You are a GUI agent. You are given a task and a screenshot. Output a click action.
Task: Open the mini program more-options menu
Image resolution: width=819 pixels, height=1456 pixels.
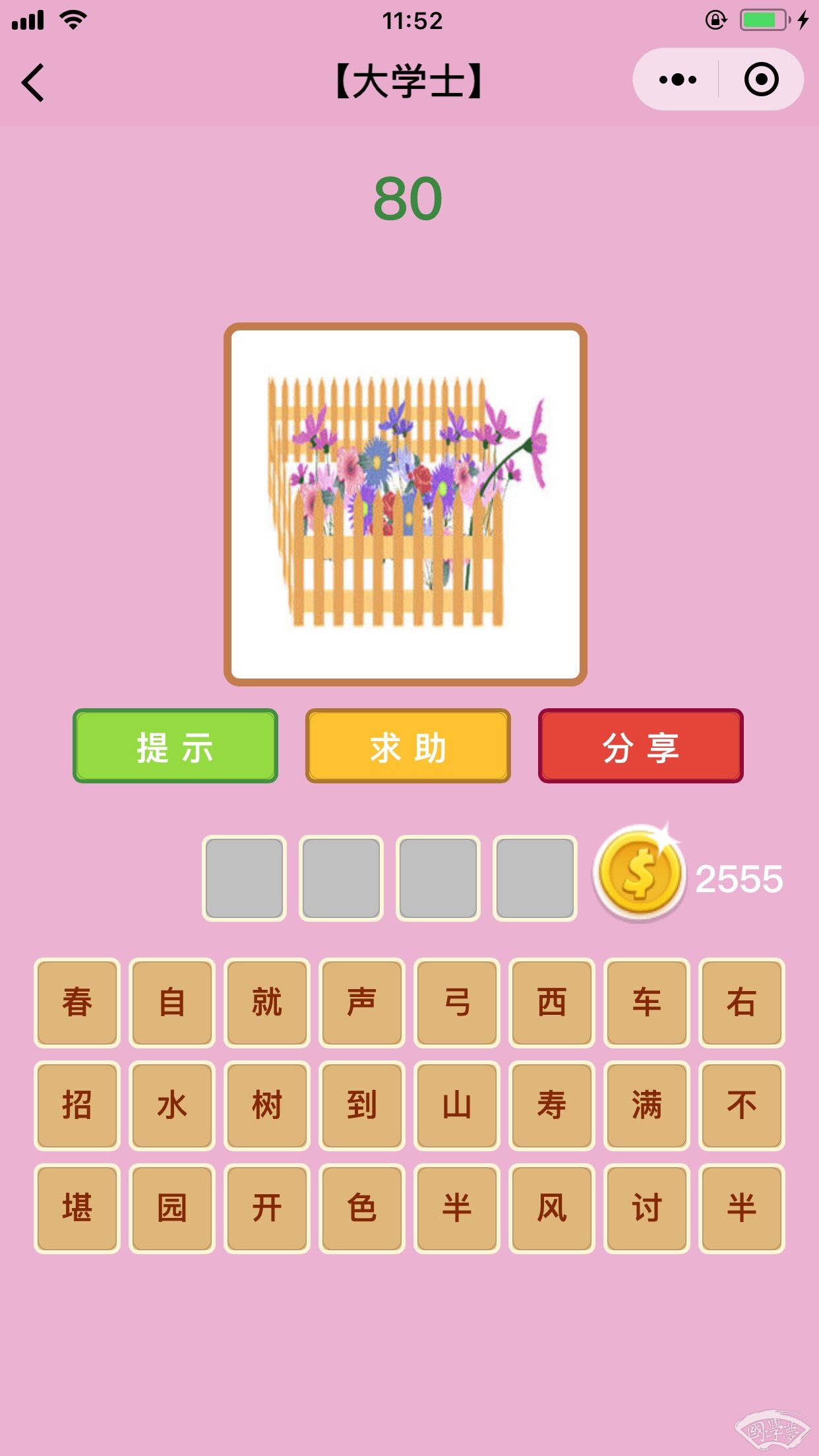pyautogui.click(x=677, y=80)
